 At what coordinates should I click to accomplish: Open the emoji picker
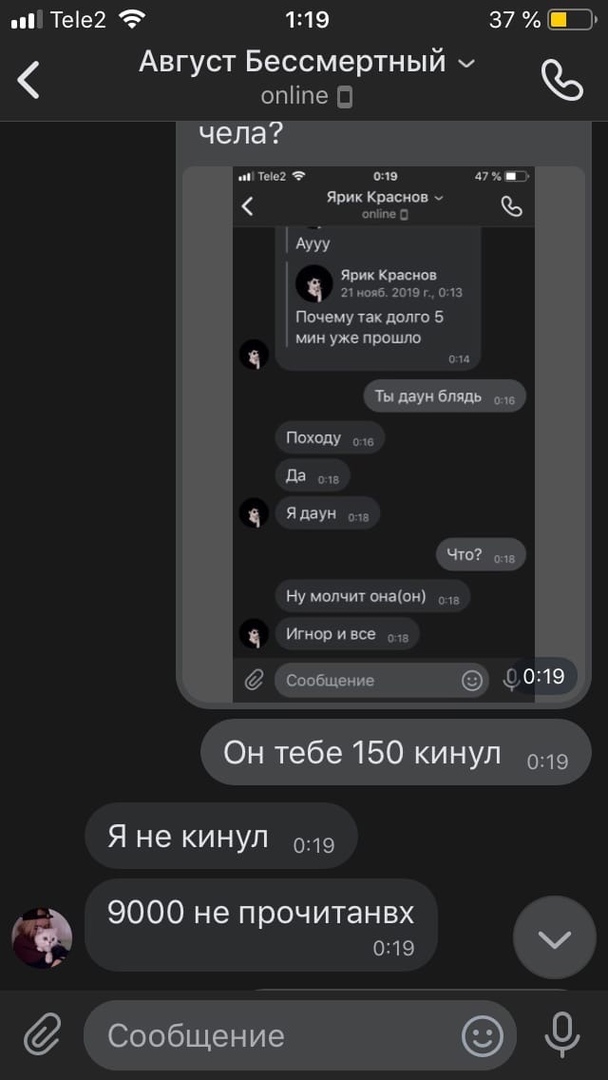[x=482, y=1035]
